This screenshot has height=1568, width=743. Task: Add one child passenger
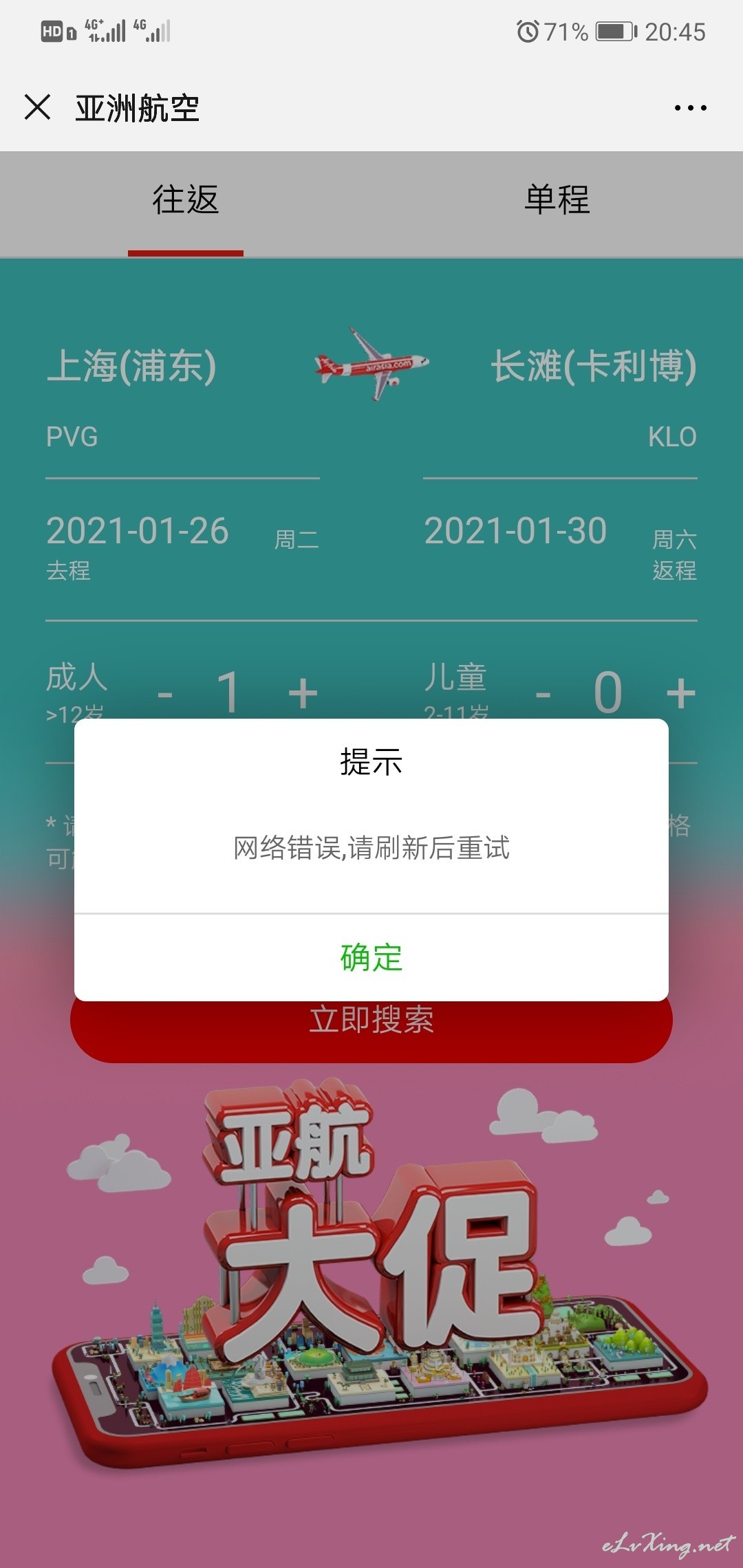click(681, 693)
